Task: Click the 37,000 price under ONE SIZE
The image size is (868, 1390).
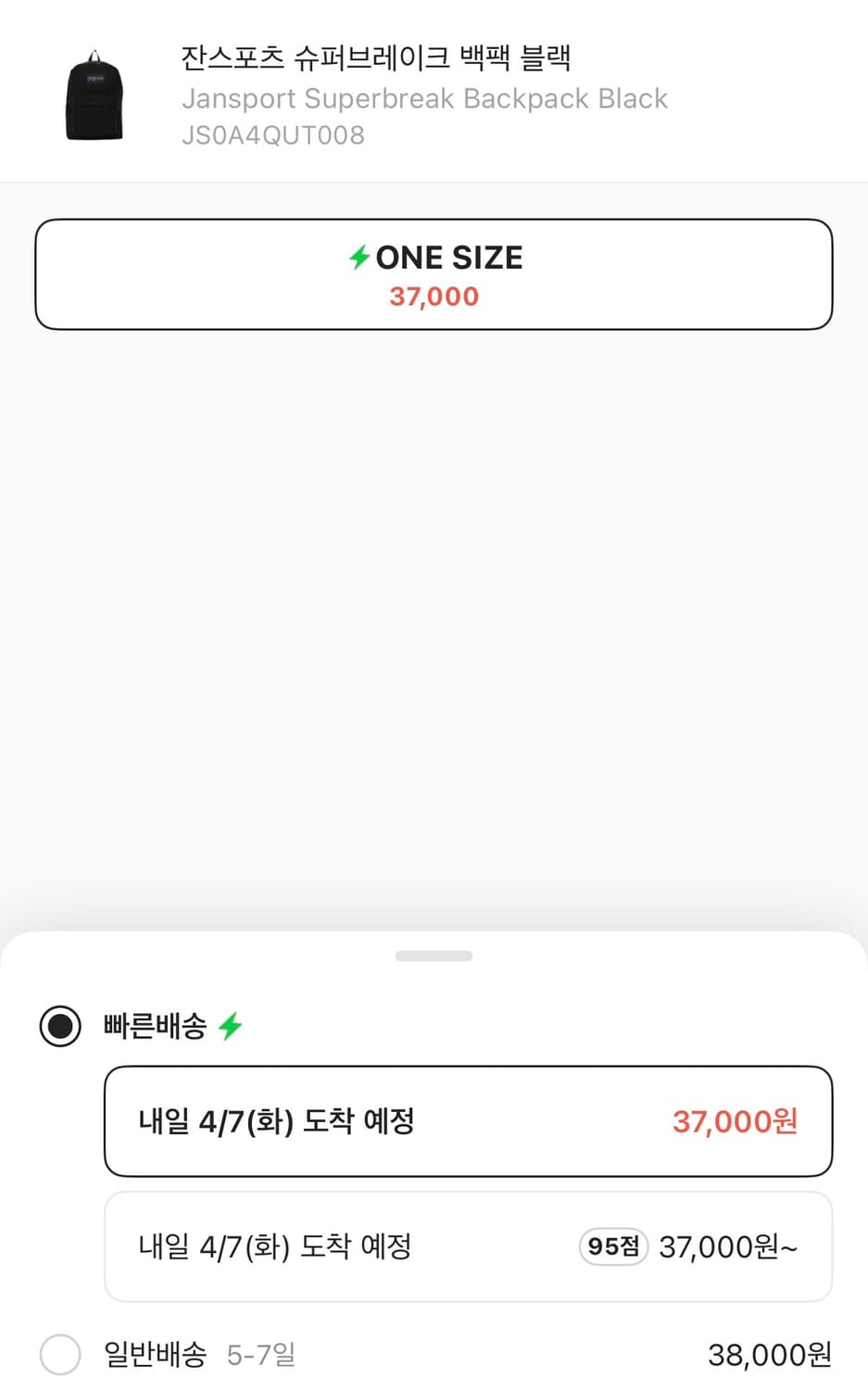Action: pyautogui.click(x=434, y=297)
